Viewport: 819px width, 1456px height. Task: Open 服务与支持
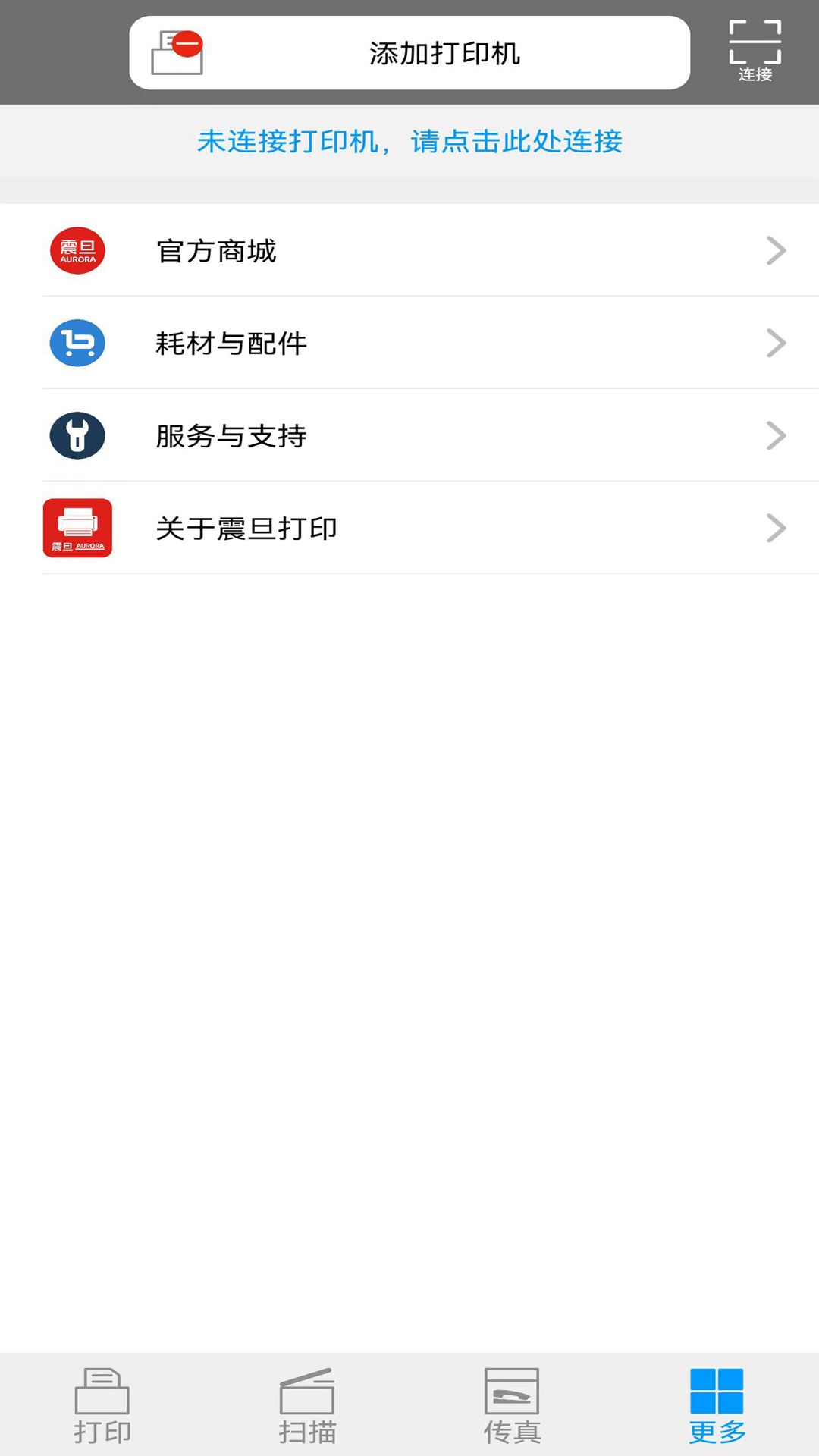(409, 435)
